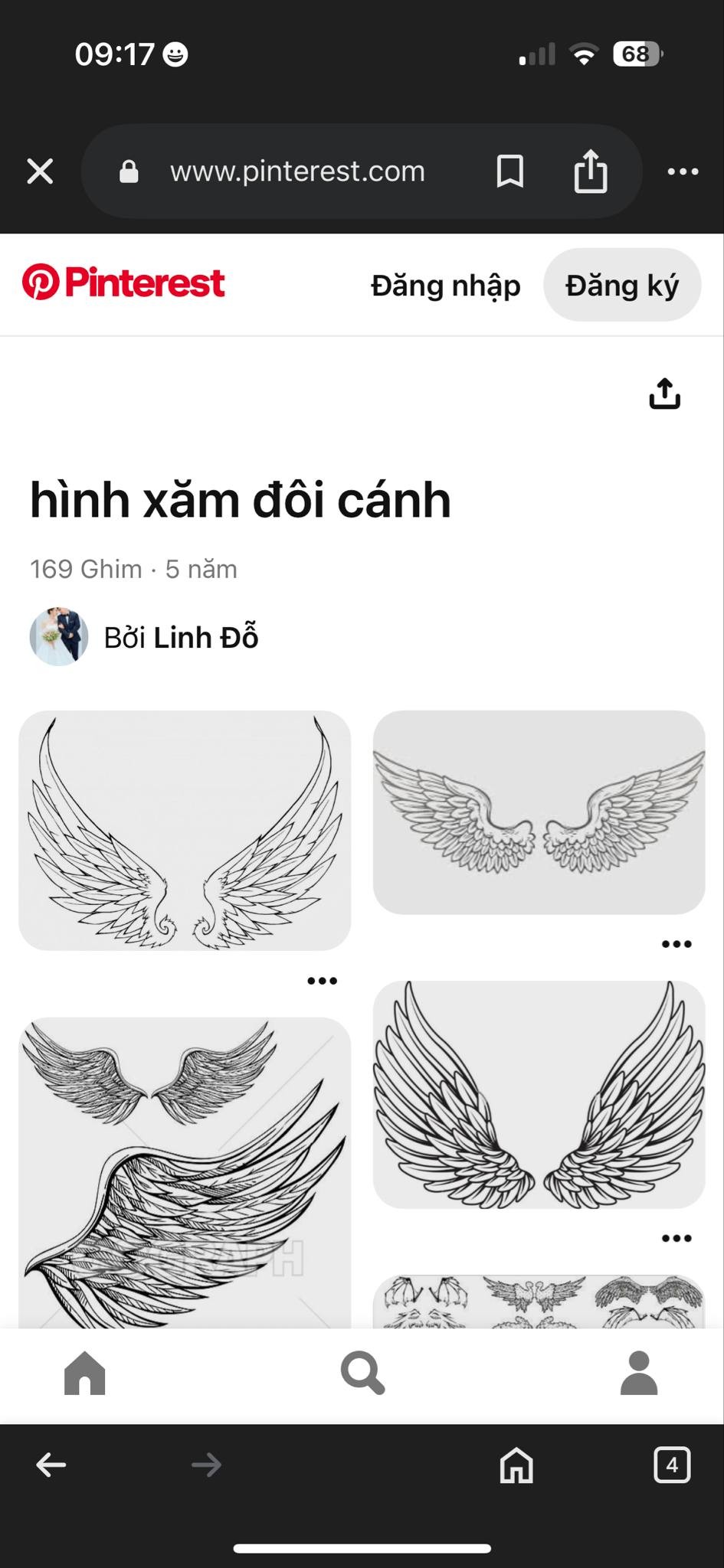Open the Pinterest profile tab
Screen dimensions: 724x1568
pos(639,1374)
